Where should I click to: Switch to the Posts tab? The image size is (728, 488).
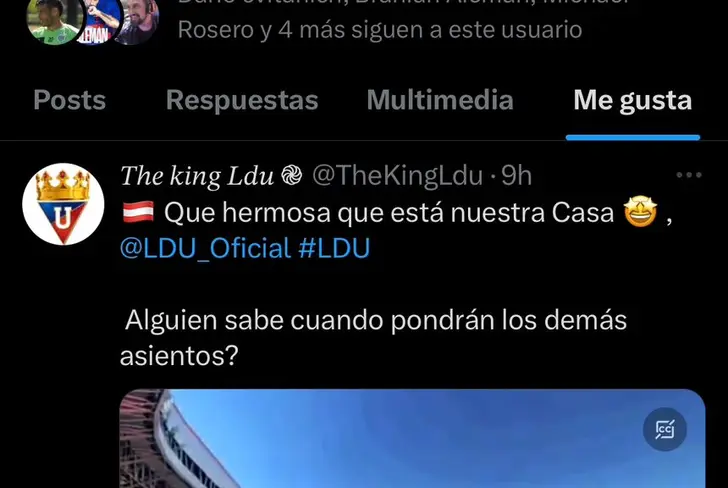(69, 100)
